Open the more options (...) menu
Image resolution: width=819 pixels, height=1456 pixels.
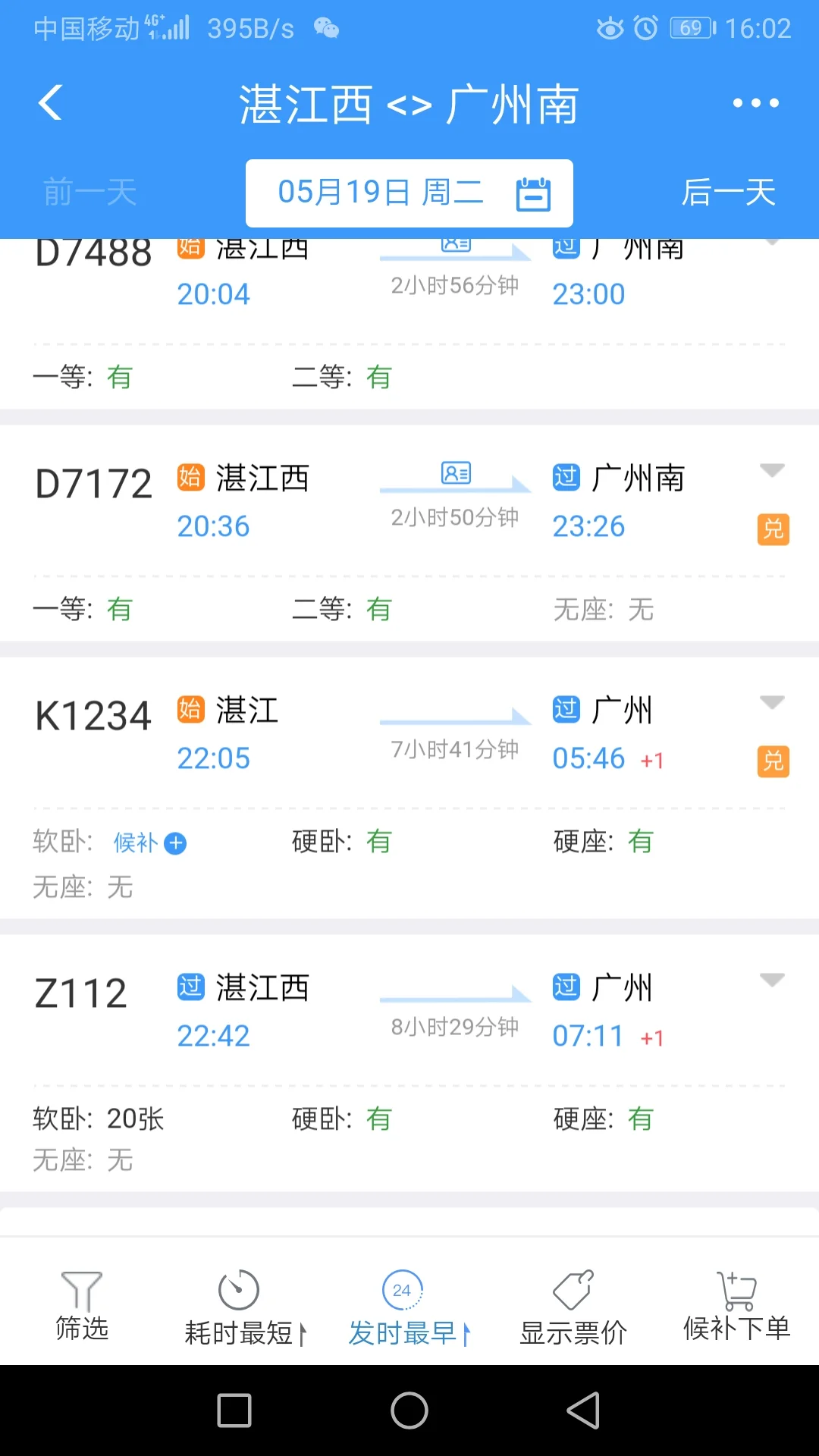pos(755,102)
